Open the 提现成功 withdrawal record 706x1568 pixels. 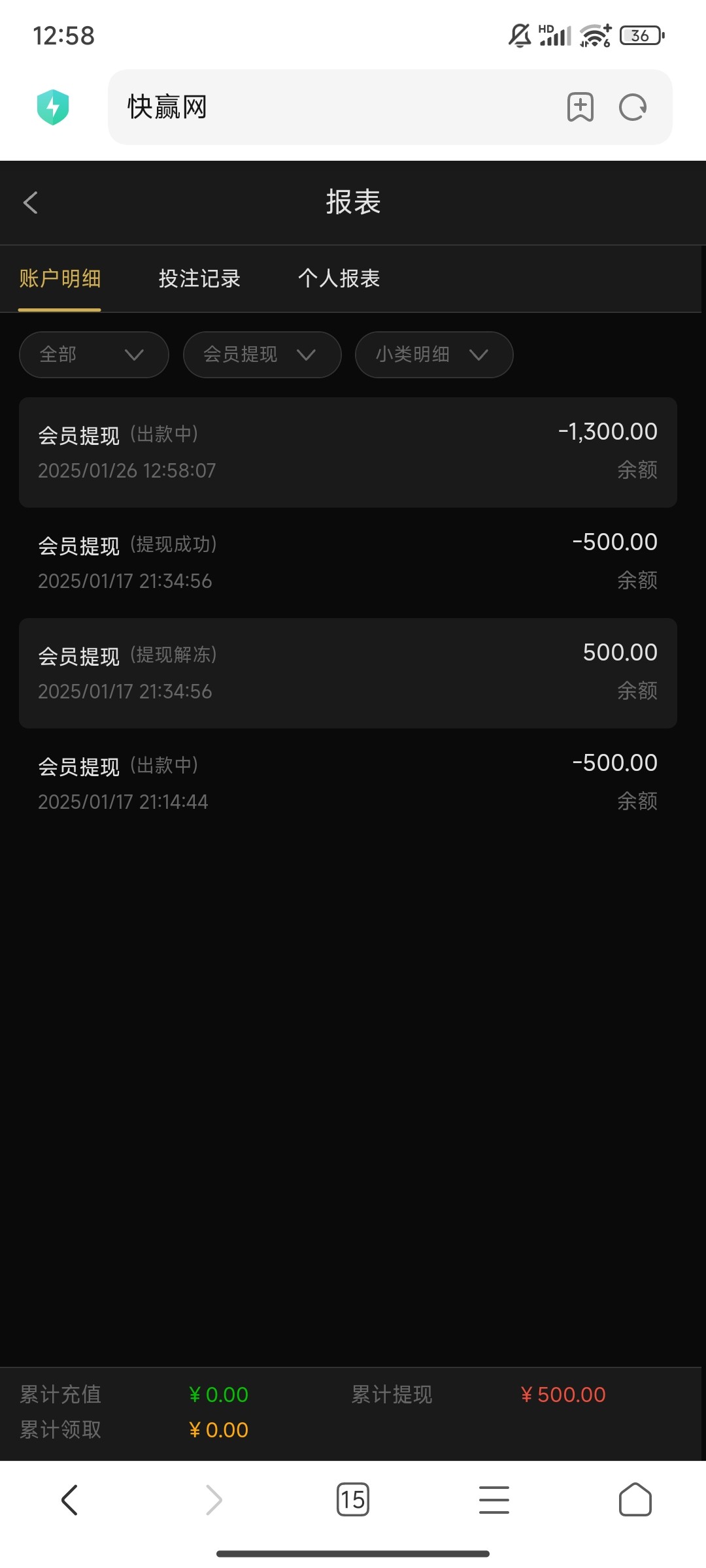348,563
